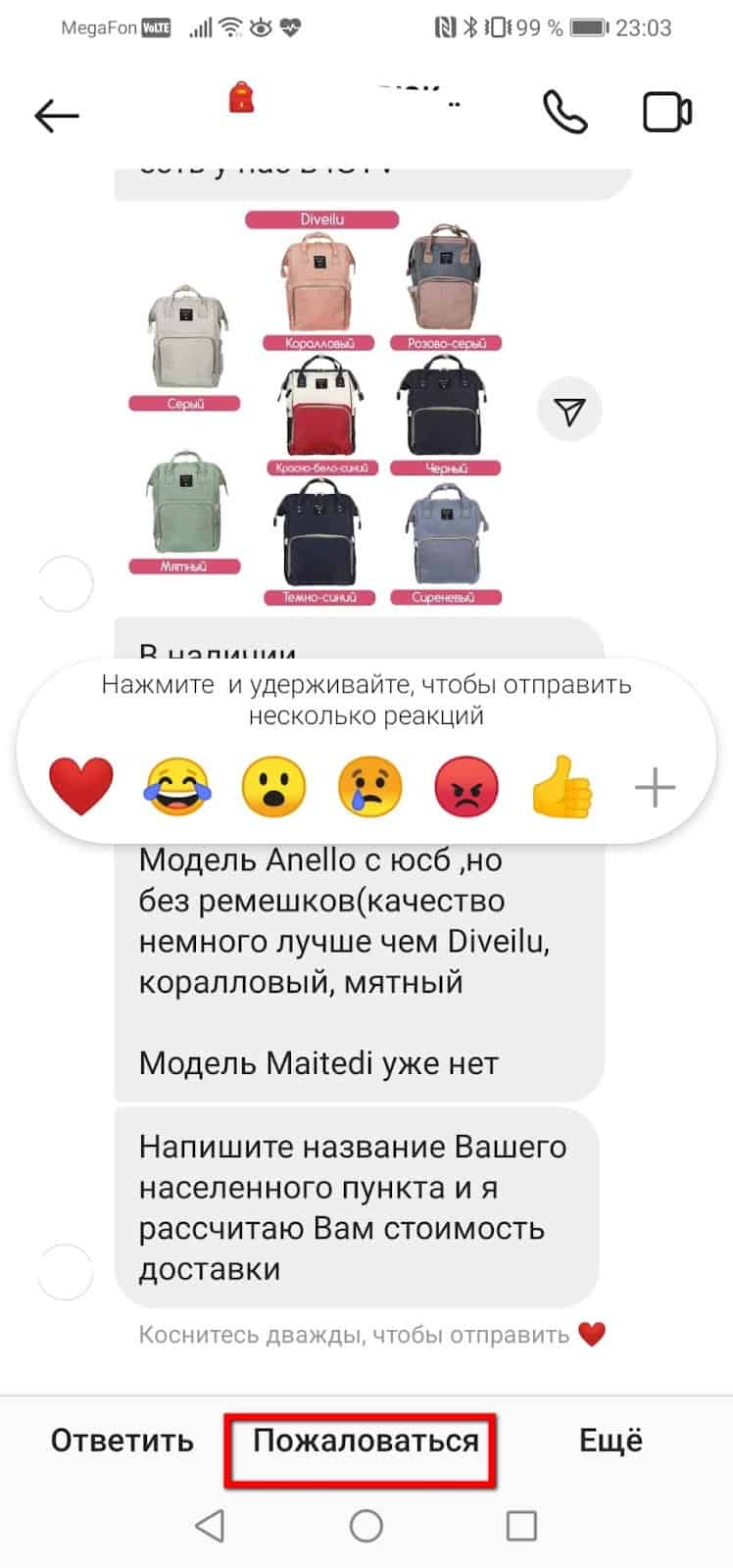Open recent apps from navigation bar
Screen dimensions: 733x1568
pyautogui.click(x=520, y=1525)
